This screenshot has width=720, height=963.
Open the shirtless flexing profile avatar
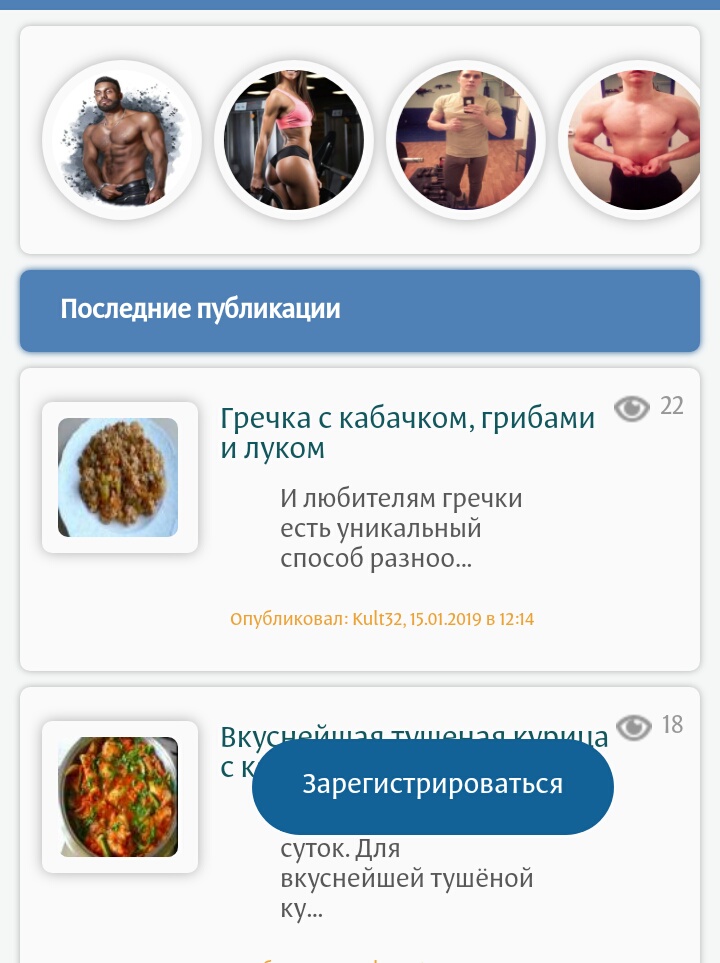point(635,140)
